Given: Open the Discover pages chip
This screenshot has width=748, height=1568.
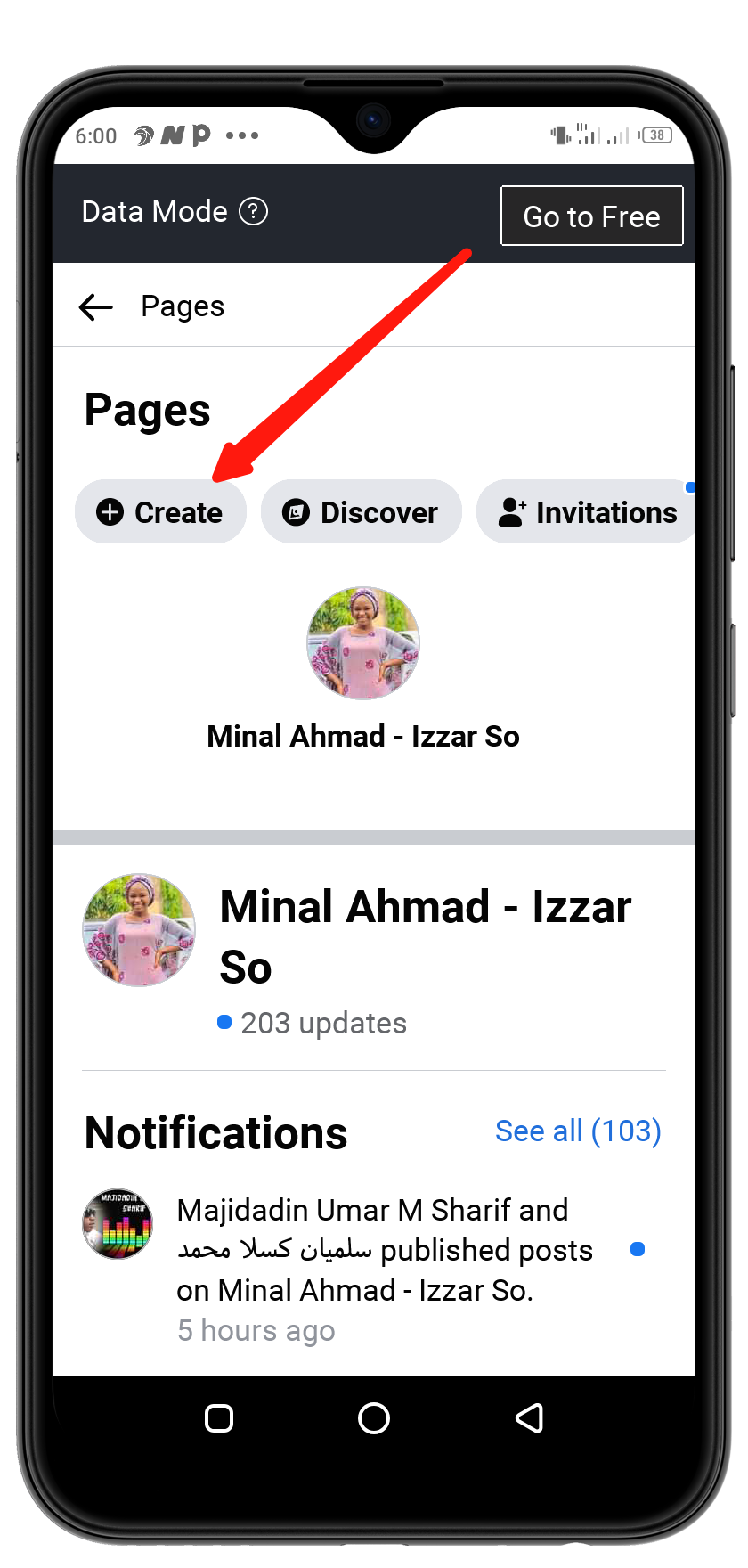Looking at the screenshot, I should (361, 512).
